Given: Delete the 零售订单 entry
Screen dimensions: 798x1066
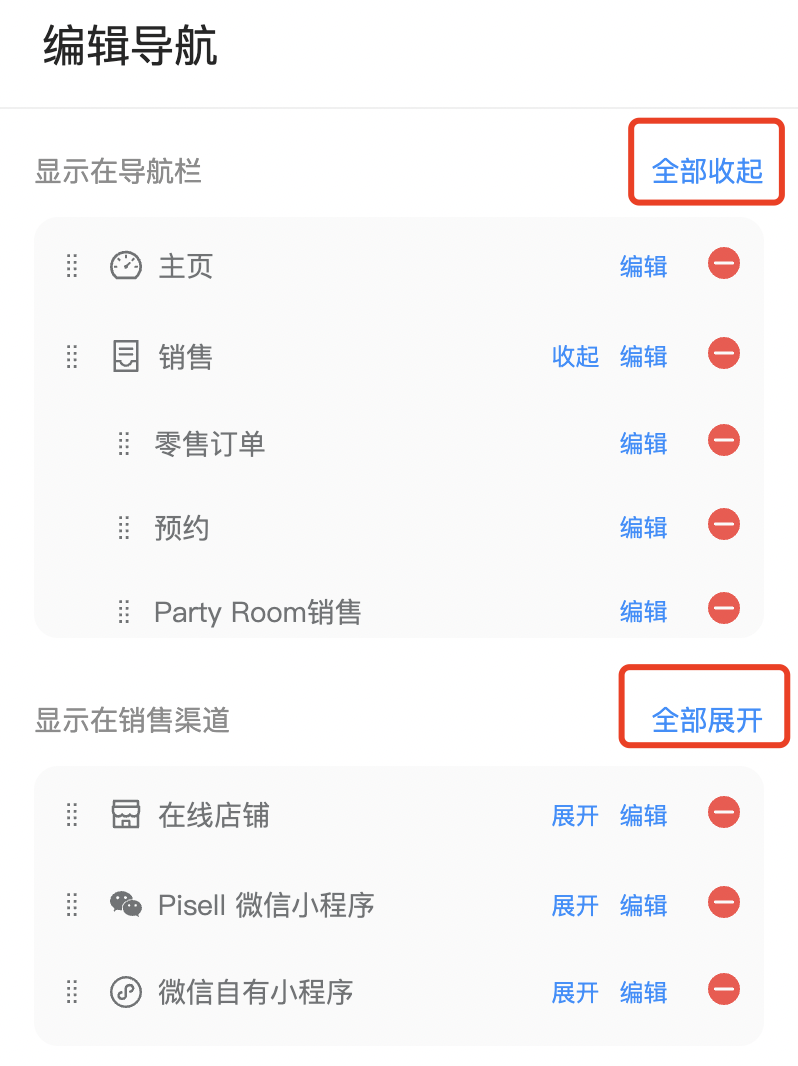Looking at the screenshot, I should [x=724, y=440].
